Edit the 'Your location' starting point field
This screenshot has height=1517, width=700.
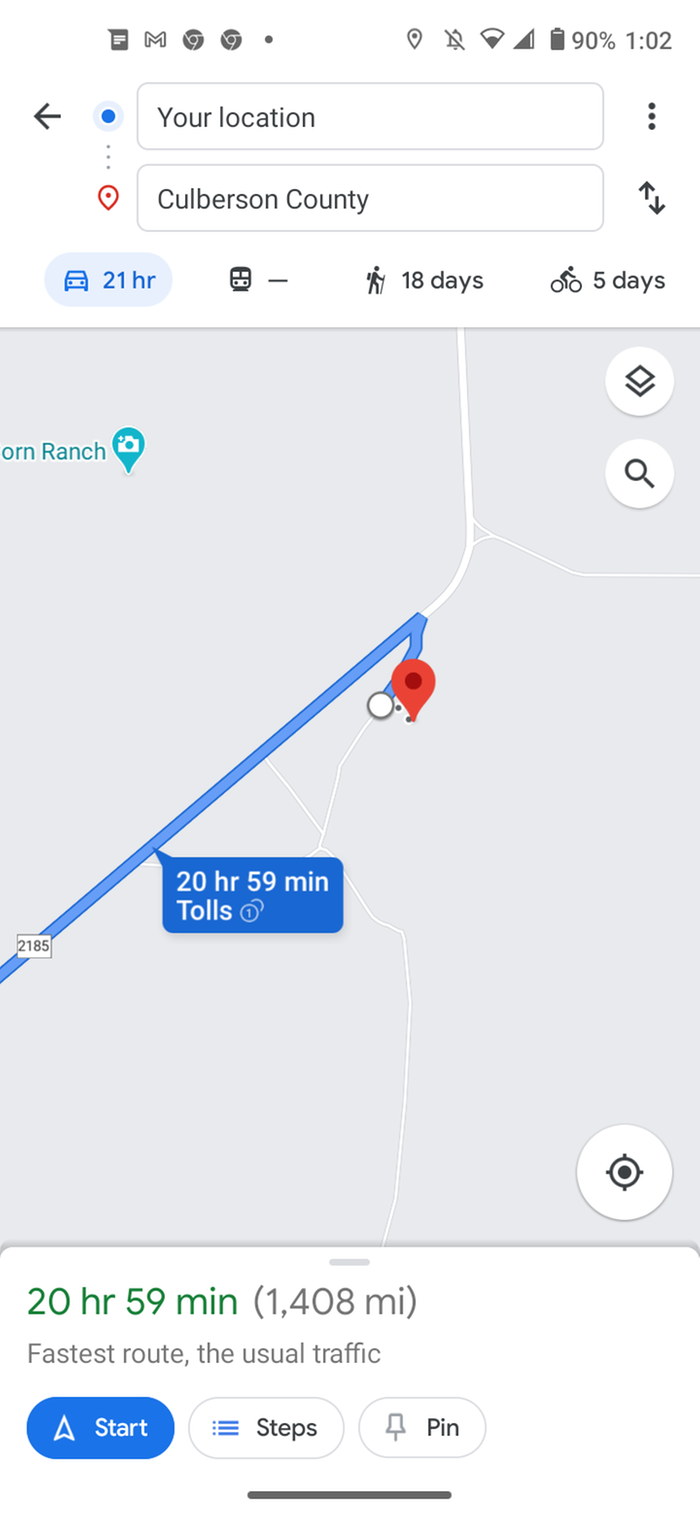(x=369, y=117)
